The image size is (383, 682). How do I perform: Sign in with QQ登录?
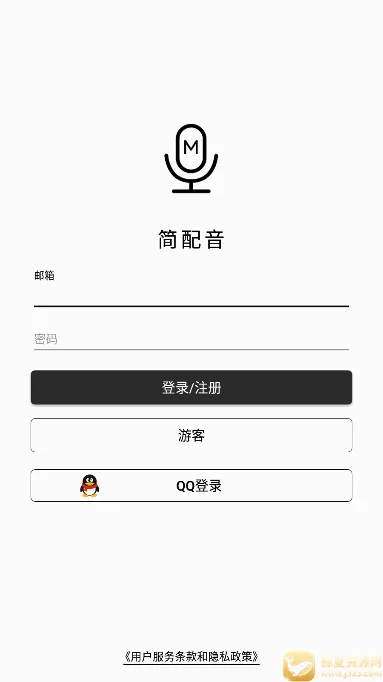pyautogui.click(x=191, y=485)
